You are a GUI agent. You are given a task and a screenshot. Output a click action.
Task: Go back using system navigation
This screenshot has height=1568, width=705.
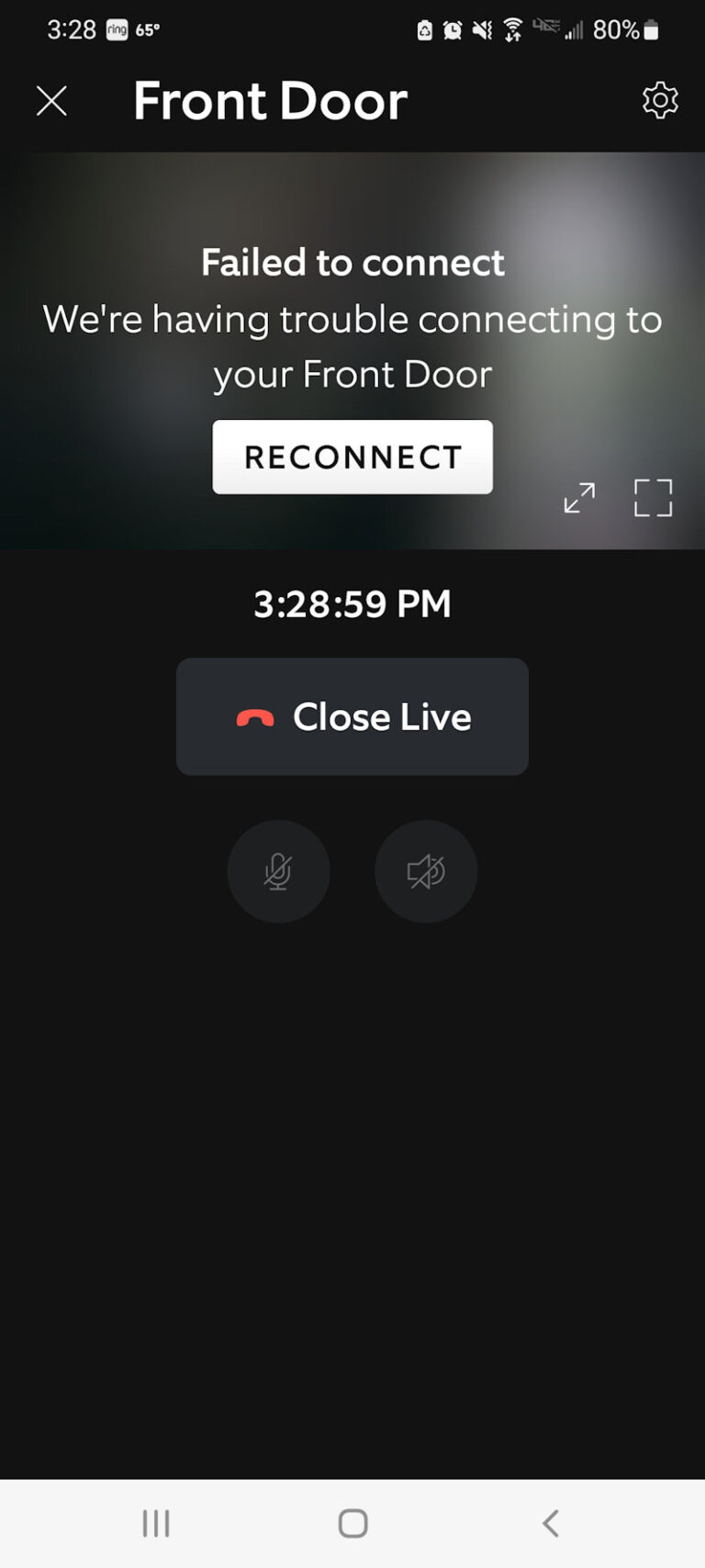pos(550,1523)
